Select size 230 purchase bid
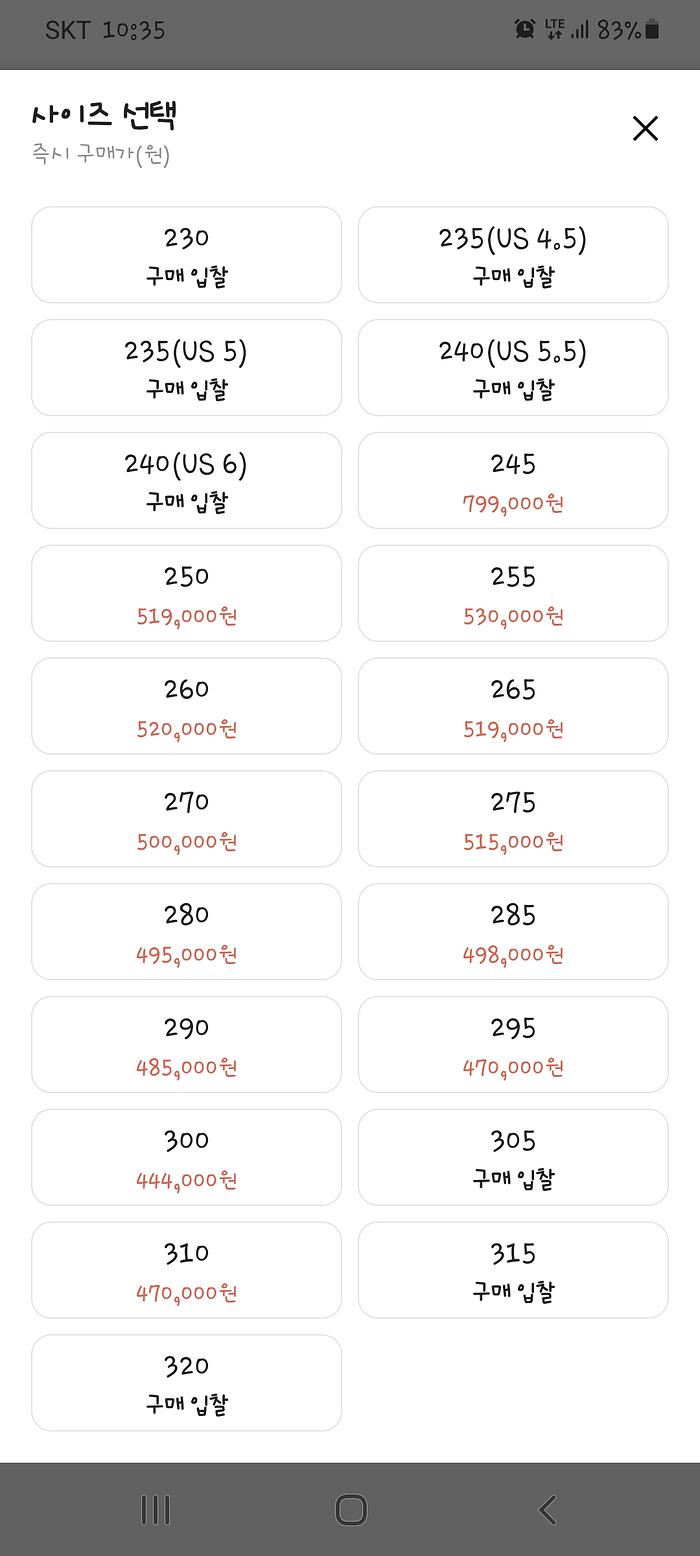This screenshot has height=1556, width=700. coord(186,255)
